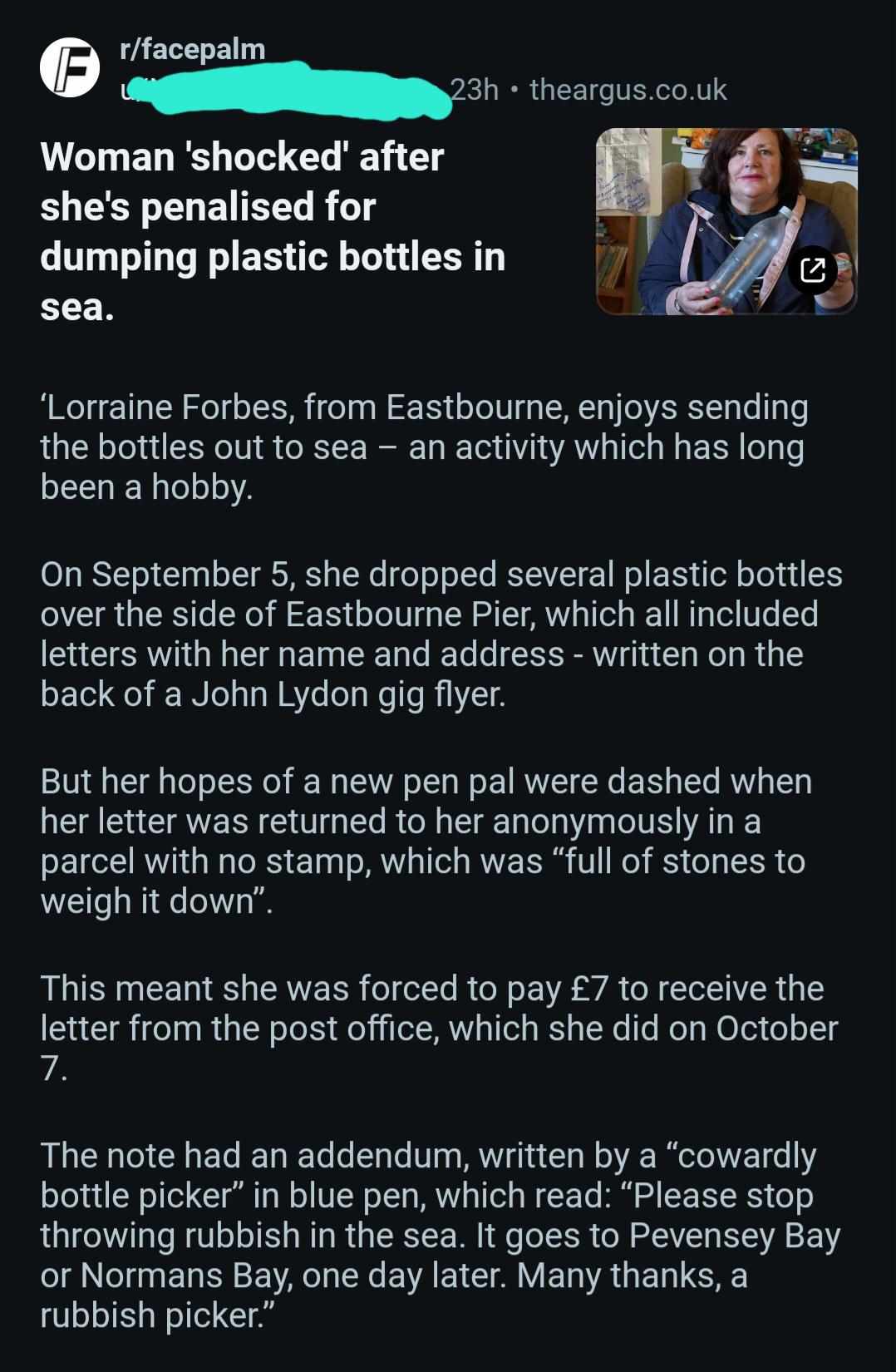Open the theargus.co.uk source link
This screenshot has height=1372, width=896.
tap(628, 90)
